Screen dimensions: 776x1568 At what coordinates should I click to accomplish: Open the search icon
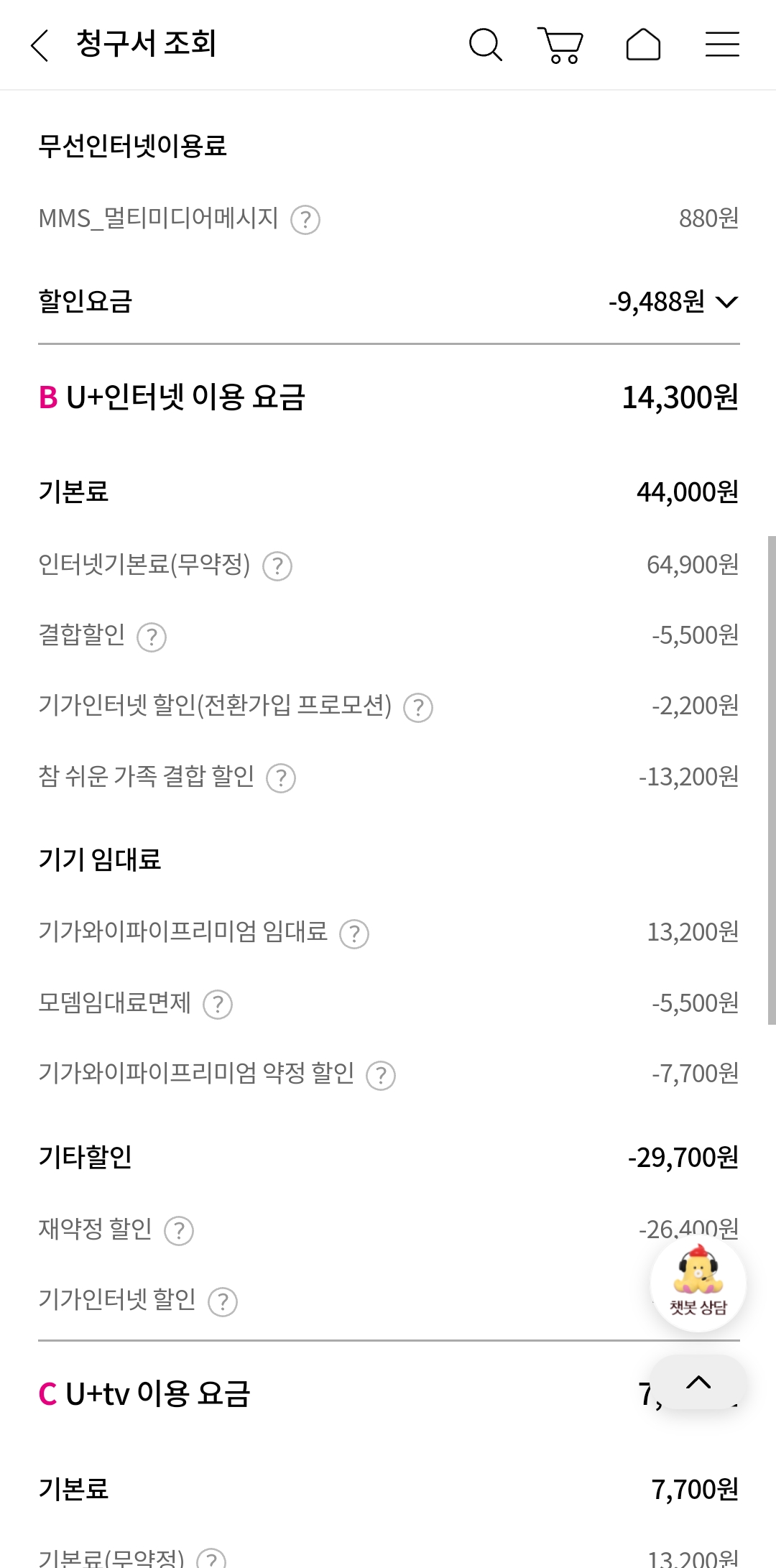(485, 45)
